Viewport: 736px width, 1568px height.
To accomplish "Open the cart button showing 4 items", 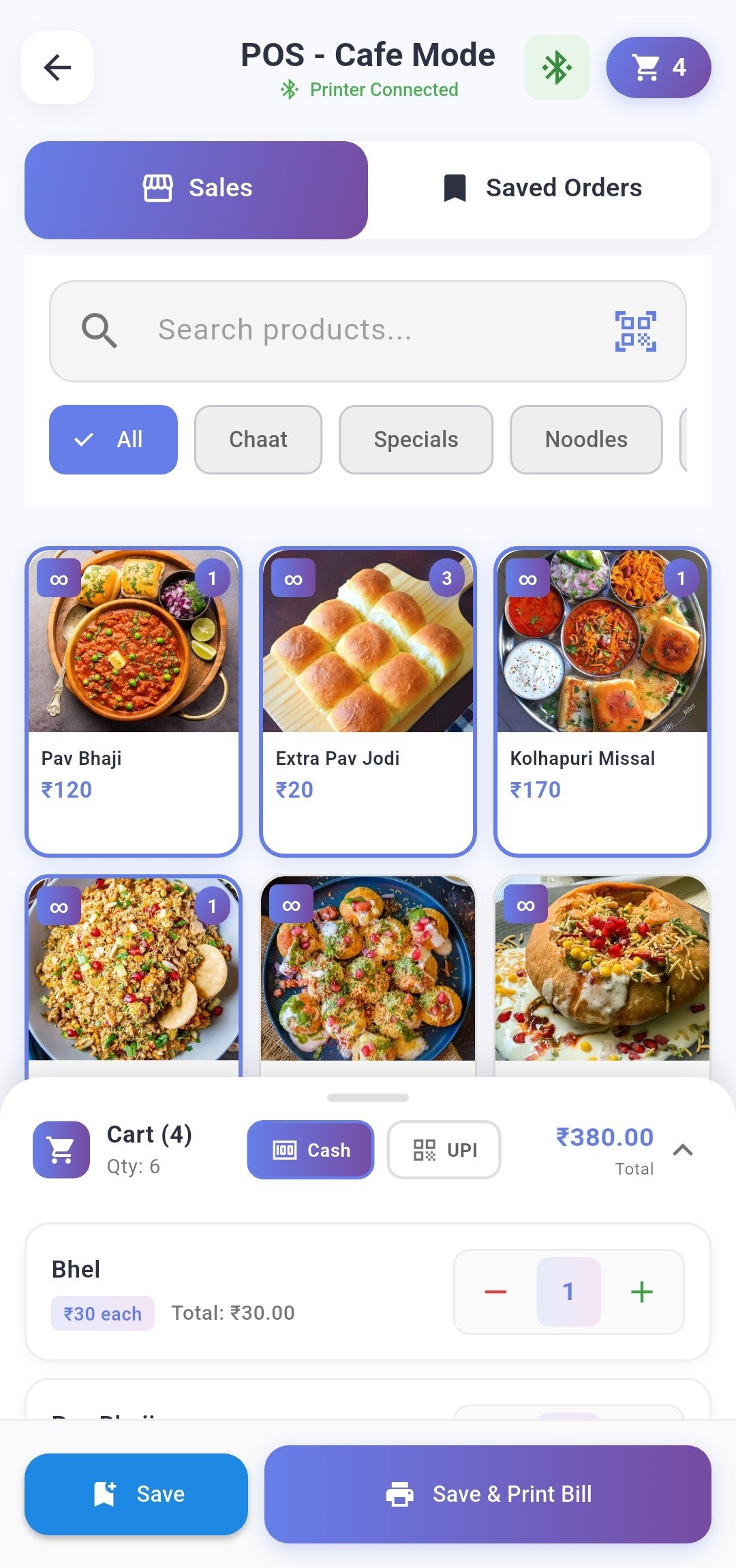I will coord(658,67).
